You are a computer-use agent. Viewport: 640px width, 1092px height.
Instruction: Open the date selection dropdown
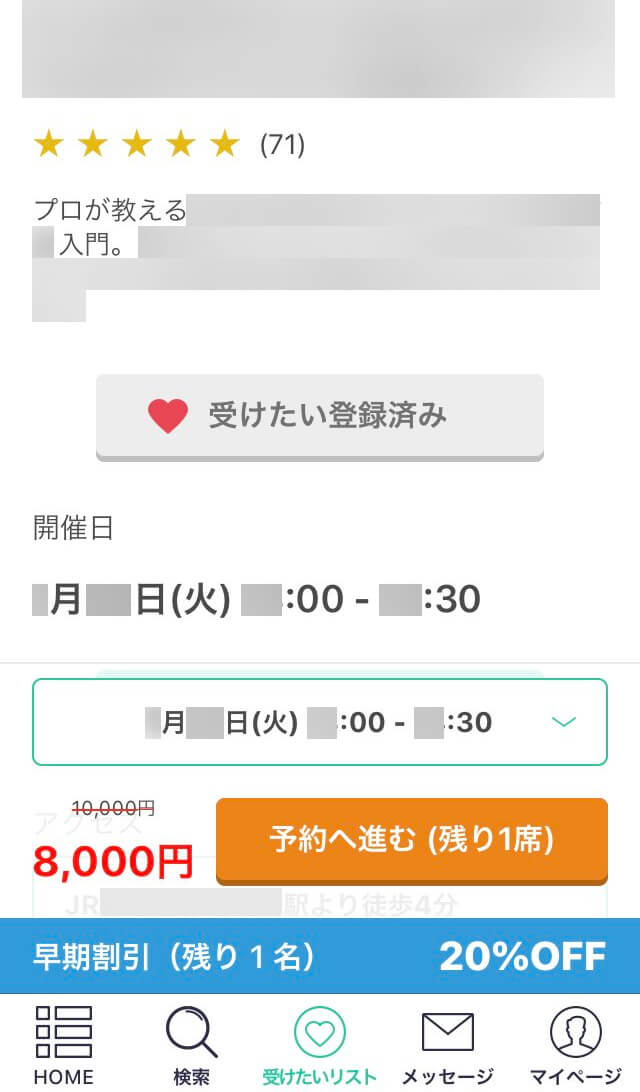point(320,722)
